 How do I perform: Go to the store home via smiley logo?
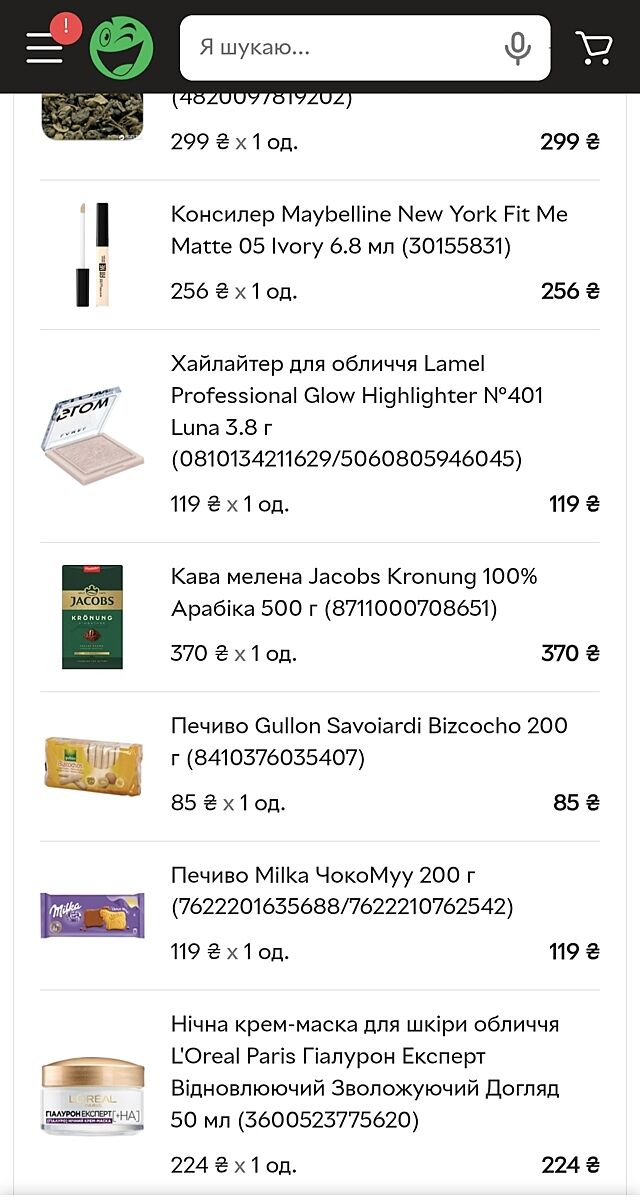point(121,48)
